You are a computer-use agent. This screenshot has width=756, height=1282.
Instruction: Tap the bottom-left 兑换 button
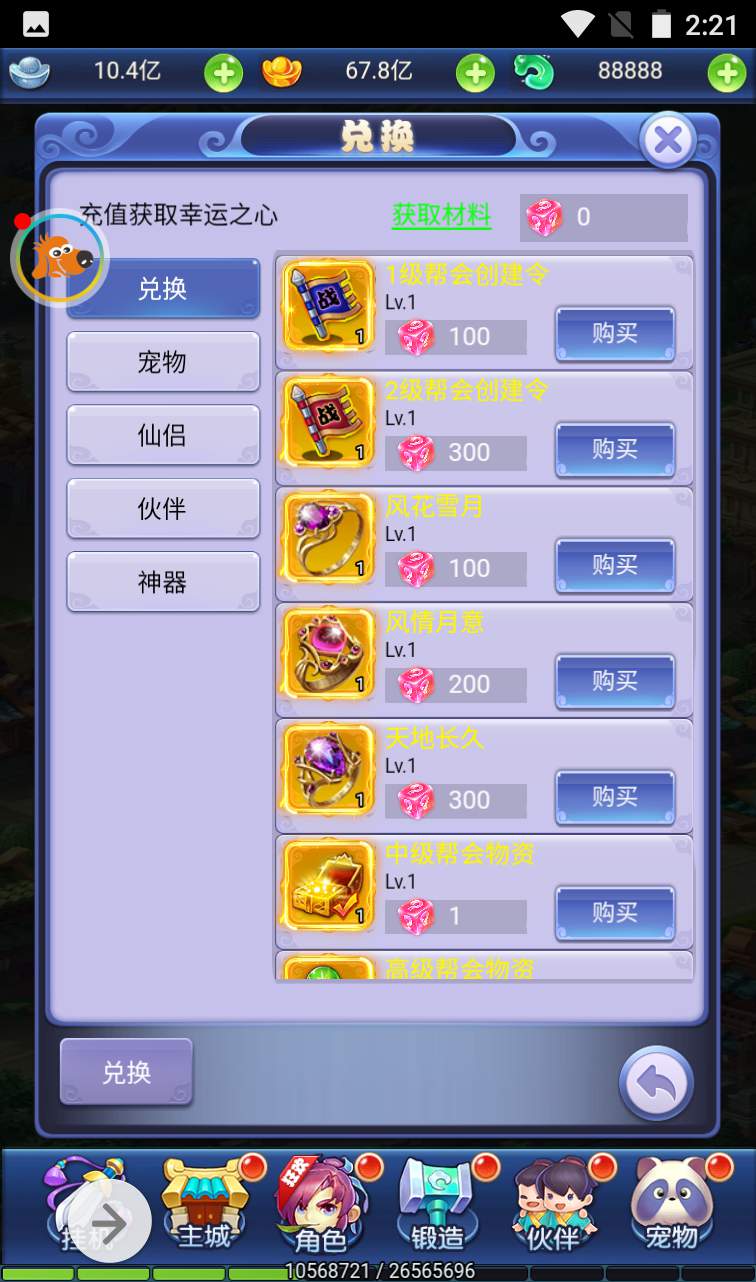[x=126, y=1072]
